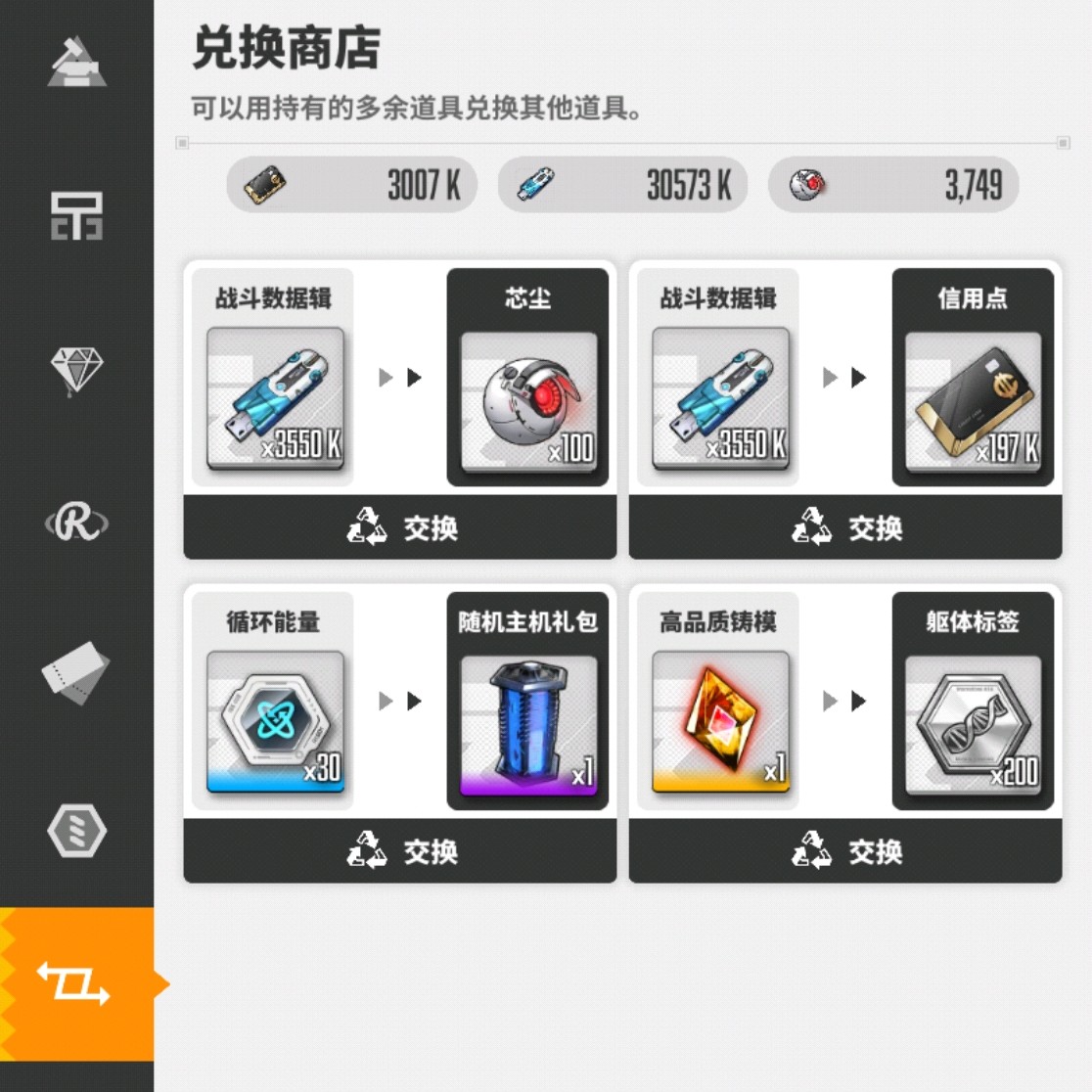Select the orange exchange shop tab
1092x1092 pixels.
coord(76,982)
